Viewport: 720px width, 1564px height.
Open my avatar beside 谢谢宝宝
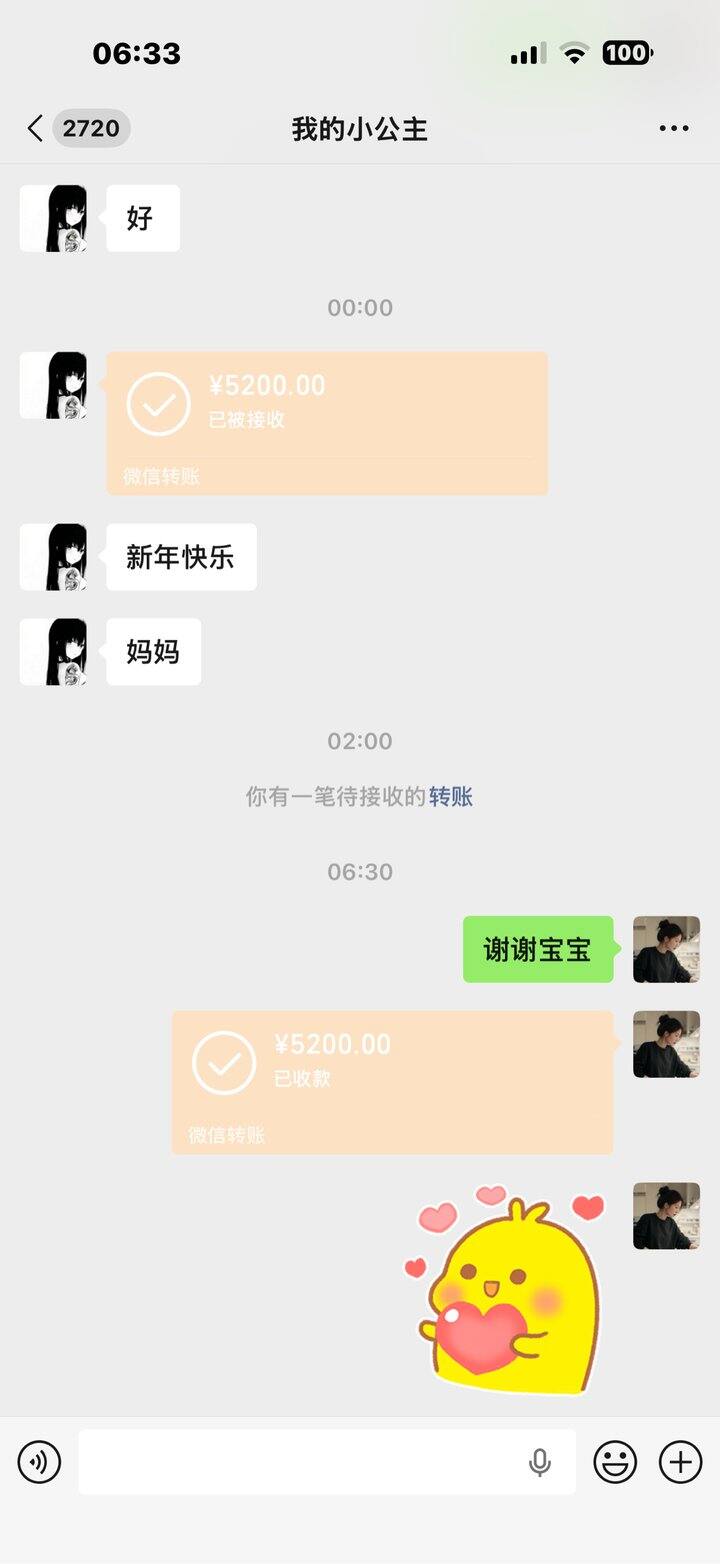(666, 949)
